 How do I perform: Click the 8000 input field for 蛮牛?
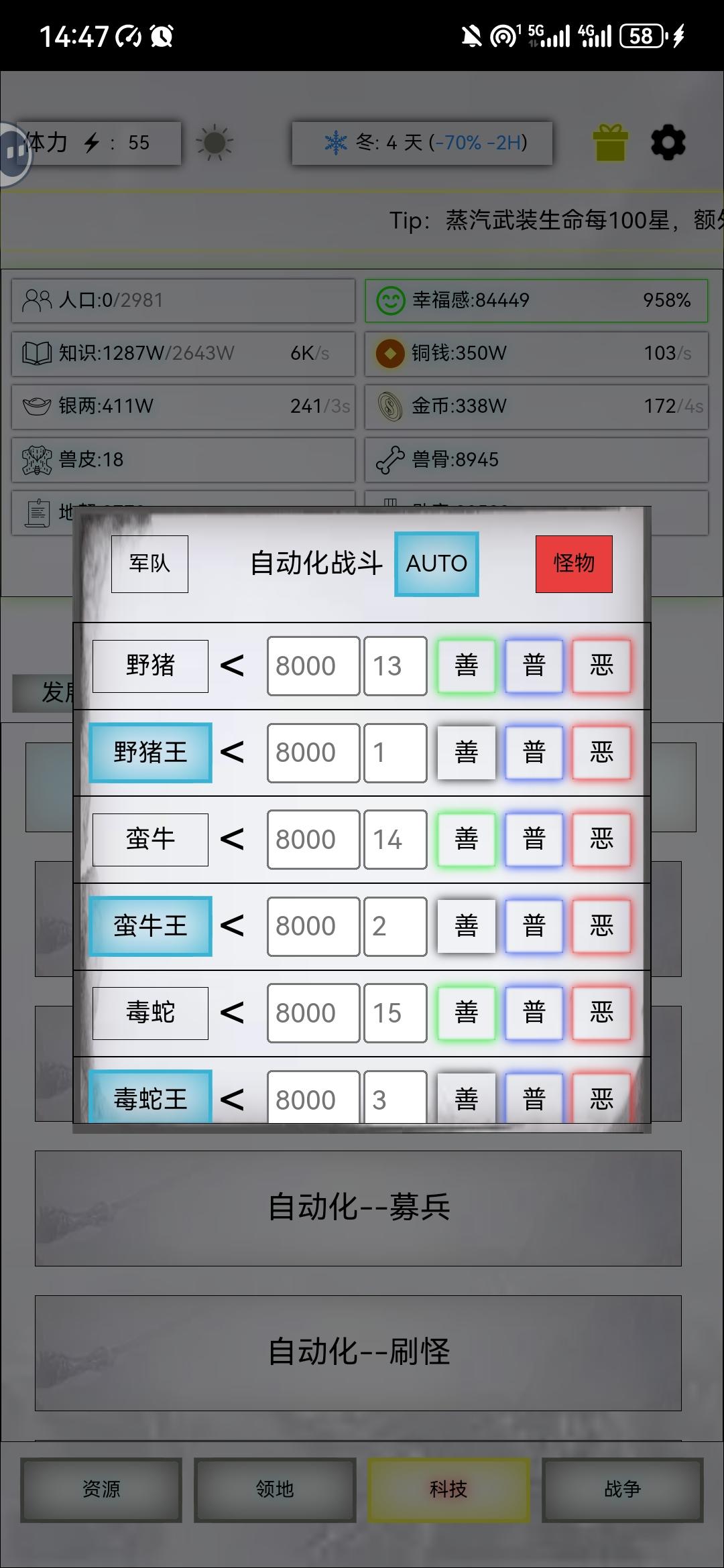312,839
